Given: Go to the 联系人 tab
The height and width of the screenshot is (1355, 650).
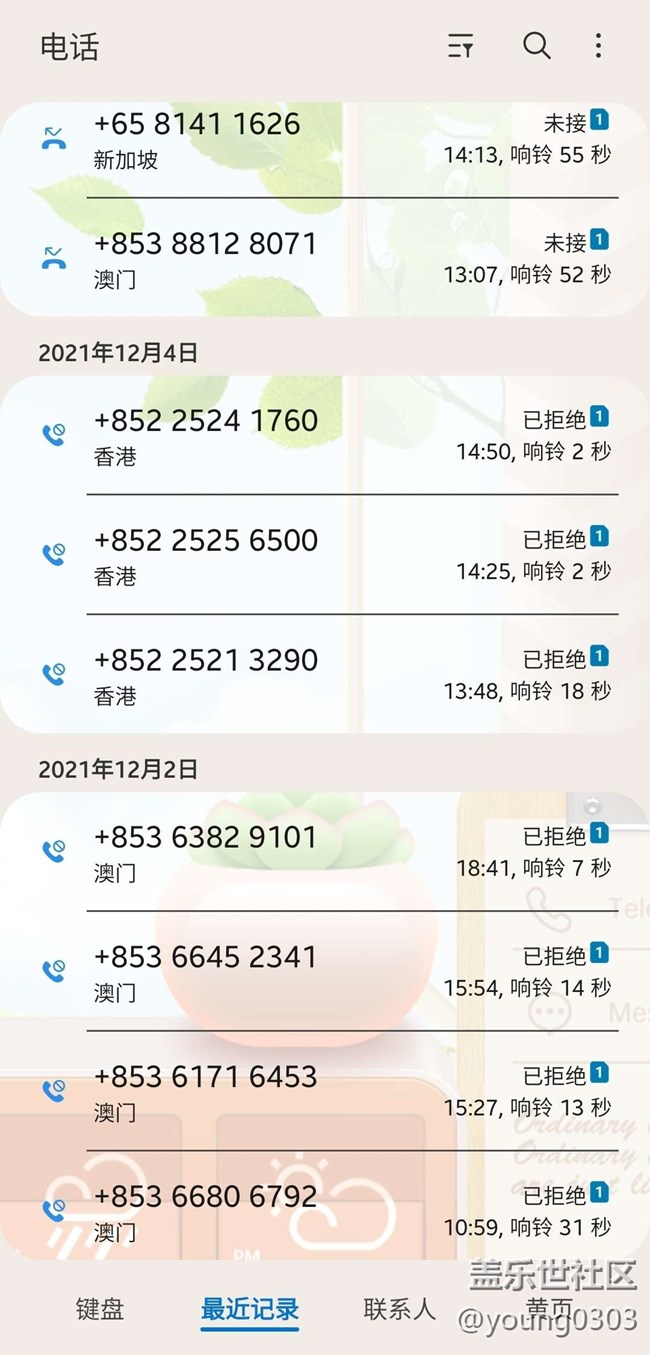Looking at the screenshot, I should [400, 1309].
